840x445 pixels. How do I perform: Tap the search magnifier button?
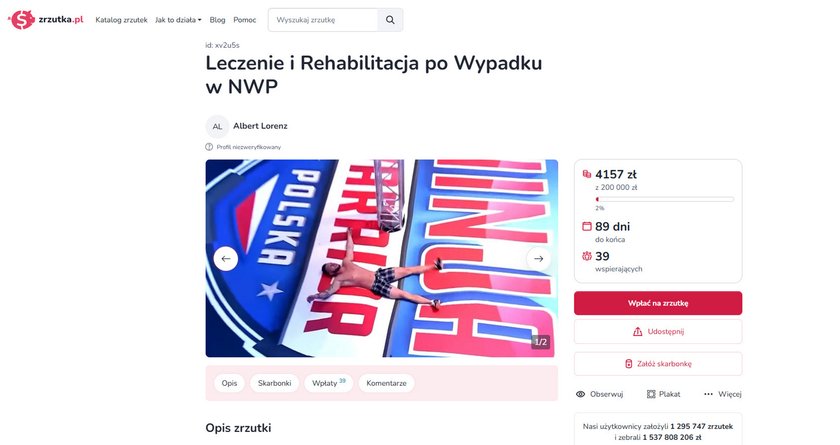click(391, 20)
